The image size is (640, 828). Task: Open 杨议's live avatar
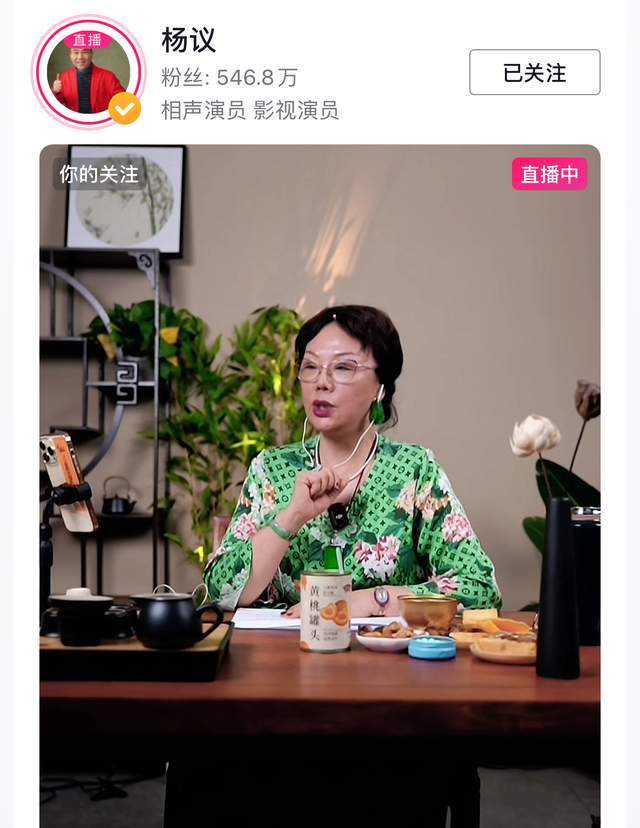[88, 72]
